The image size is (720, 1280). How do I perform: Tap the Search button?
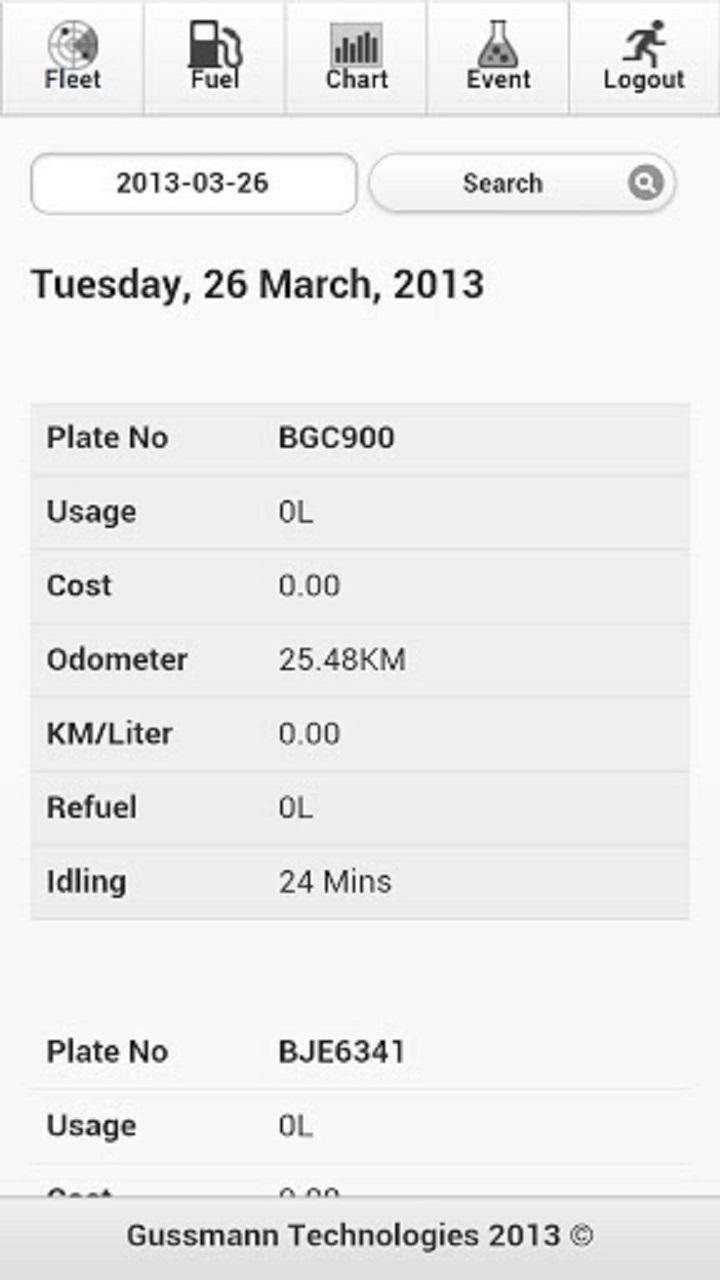point(522,184)
